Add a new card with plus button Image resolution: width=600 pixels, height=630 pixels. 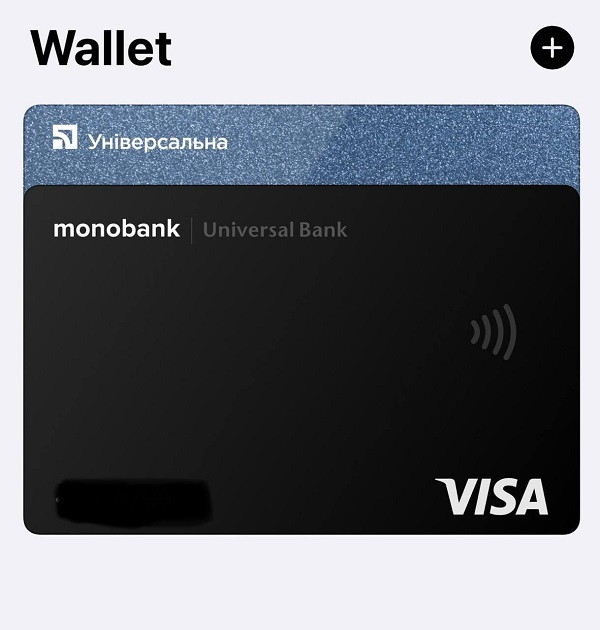pyautogui.click(x=552, y=47)
